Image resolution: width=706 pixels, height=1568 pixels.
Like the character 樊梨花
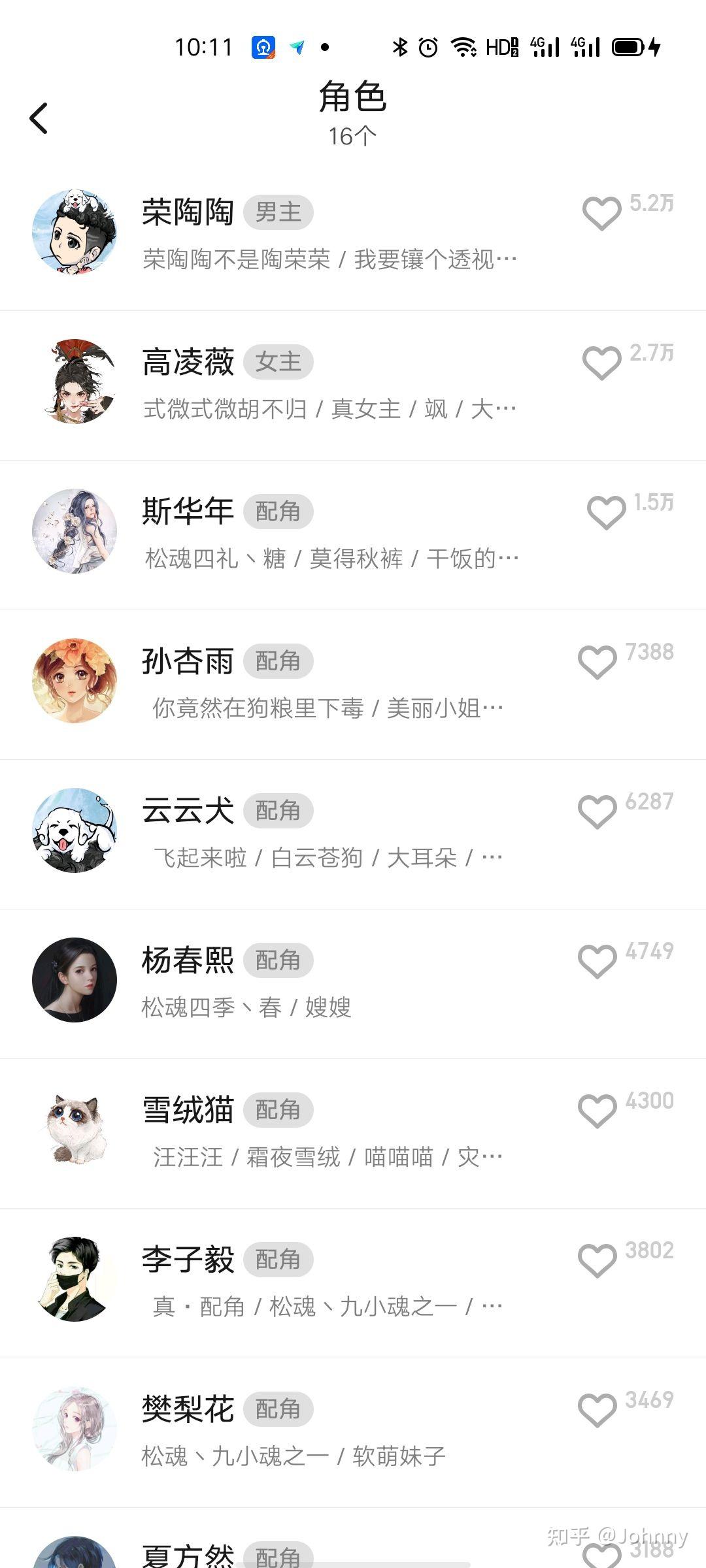click(x=597, y=1411)
